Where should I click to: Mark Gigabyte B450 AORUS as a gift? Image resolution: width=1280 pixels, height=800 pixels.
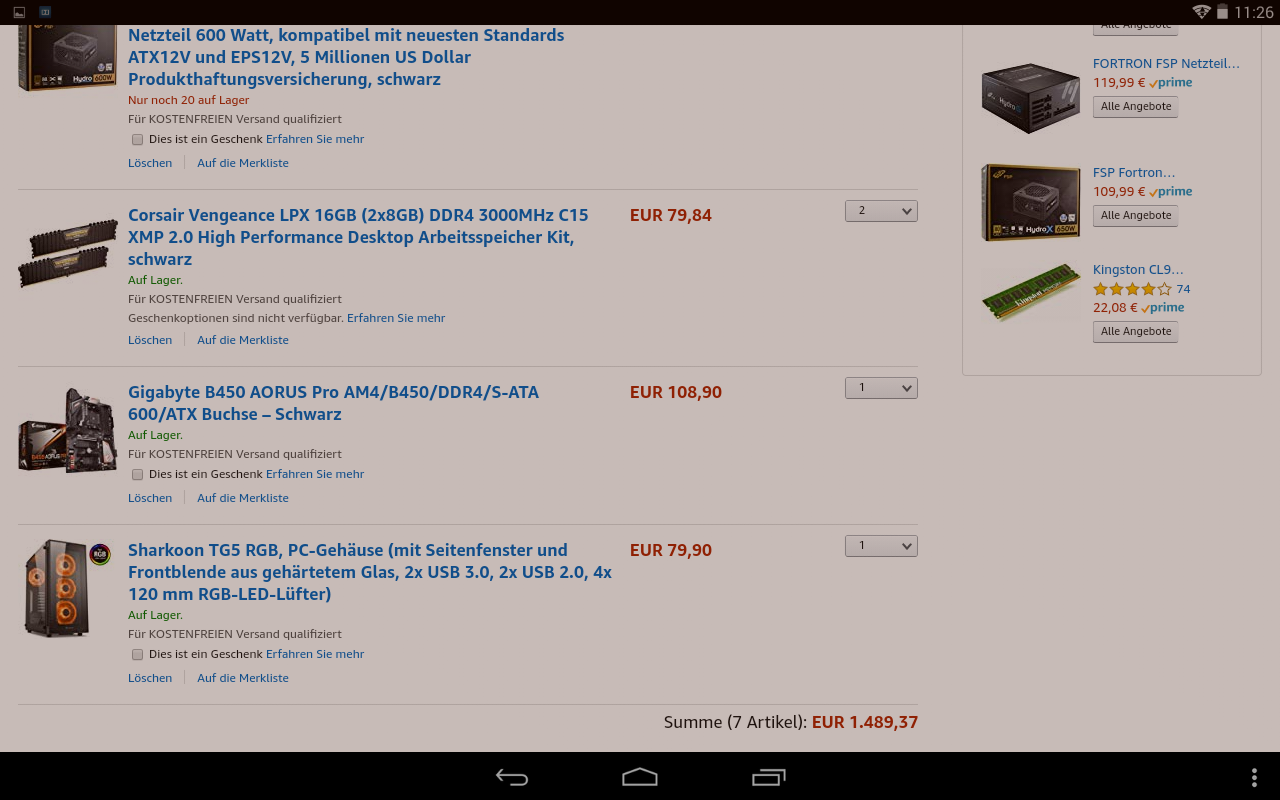coord(138,475)
